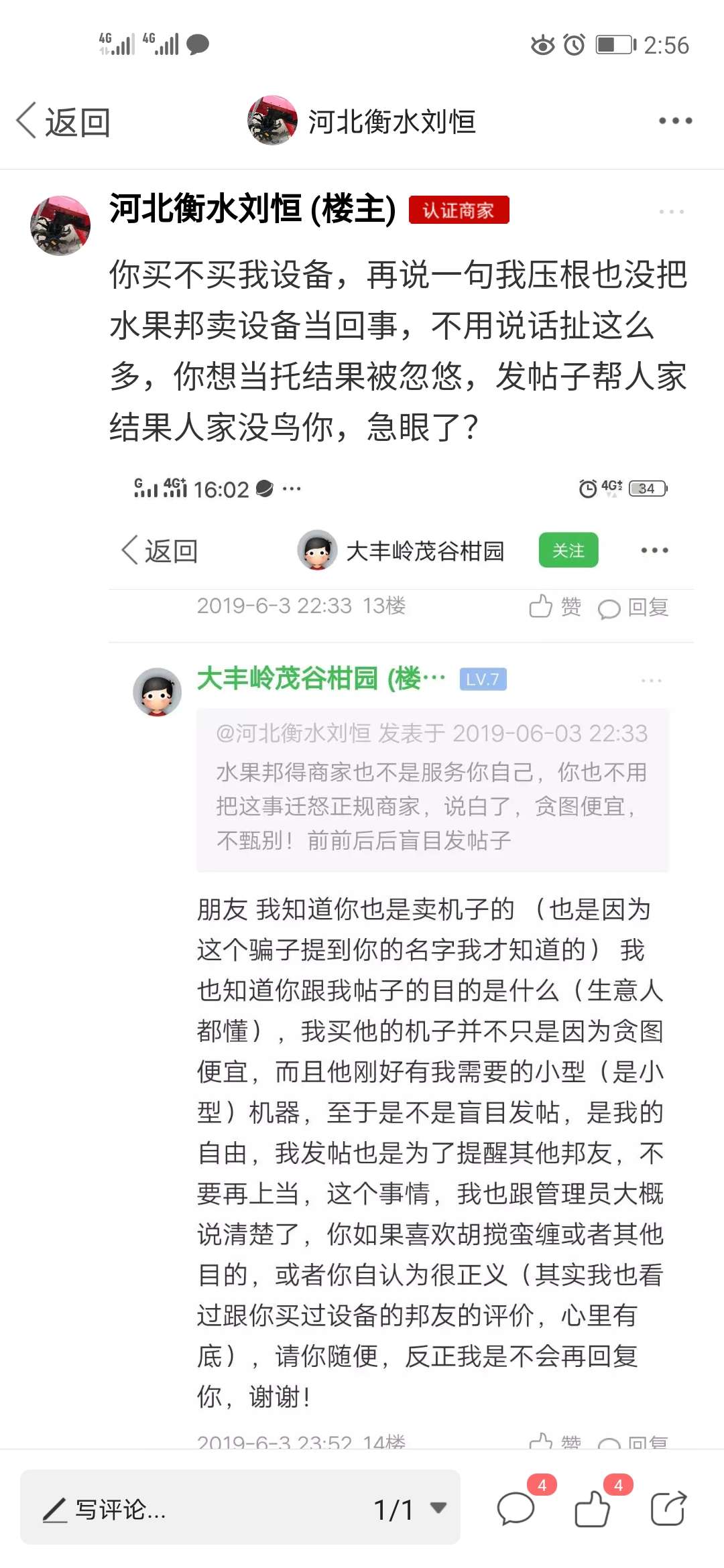Image resolution: width=724 pixels, height=1568 pixels.
Task: Go back using the top 返回 button
Action: 63,122
